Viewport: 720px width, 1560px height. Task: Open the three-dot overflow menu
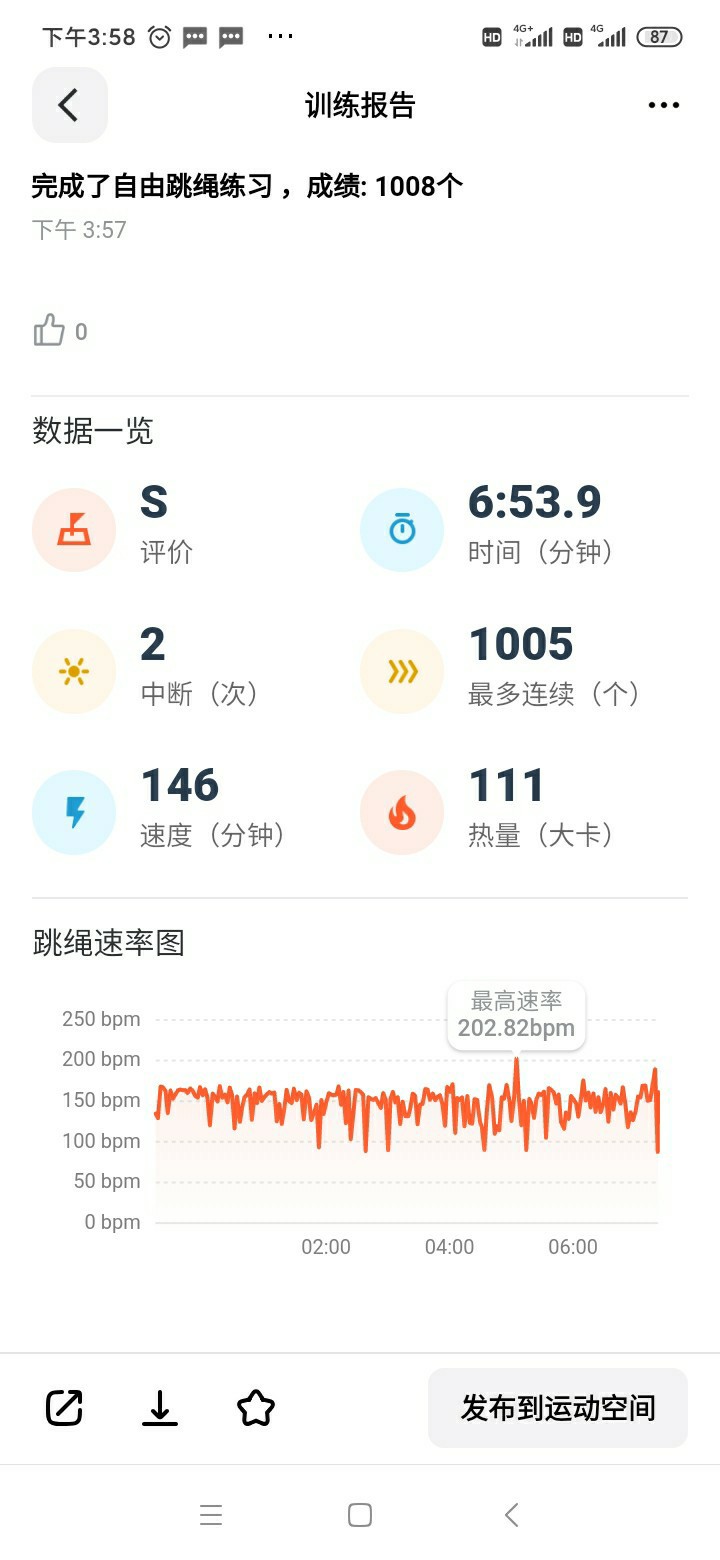click(663, 105)
